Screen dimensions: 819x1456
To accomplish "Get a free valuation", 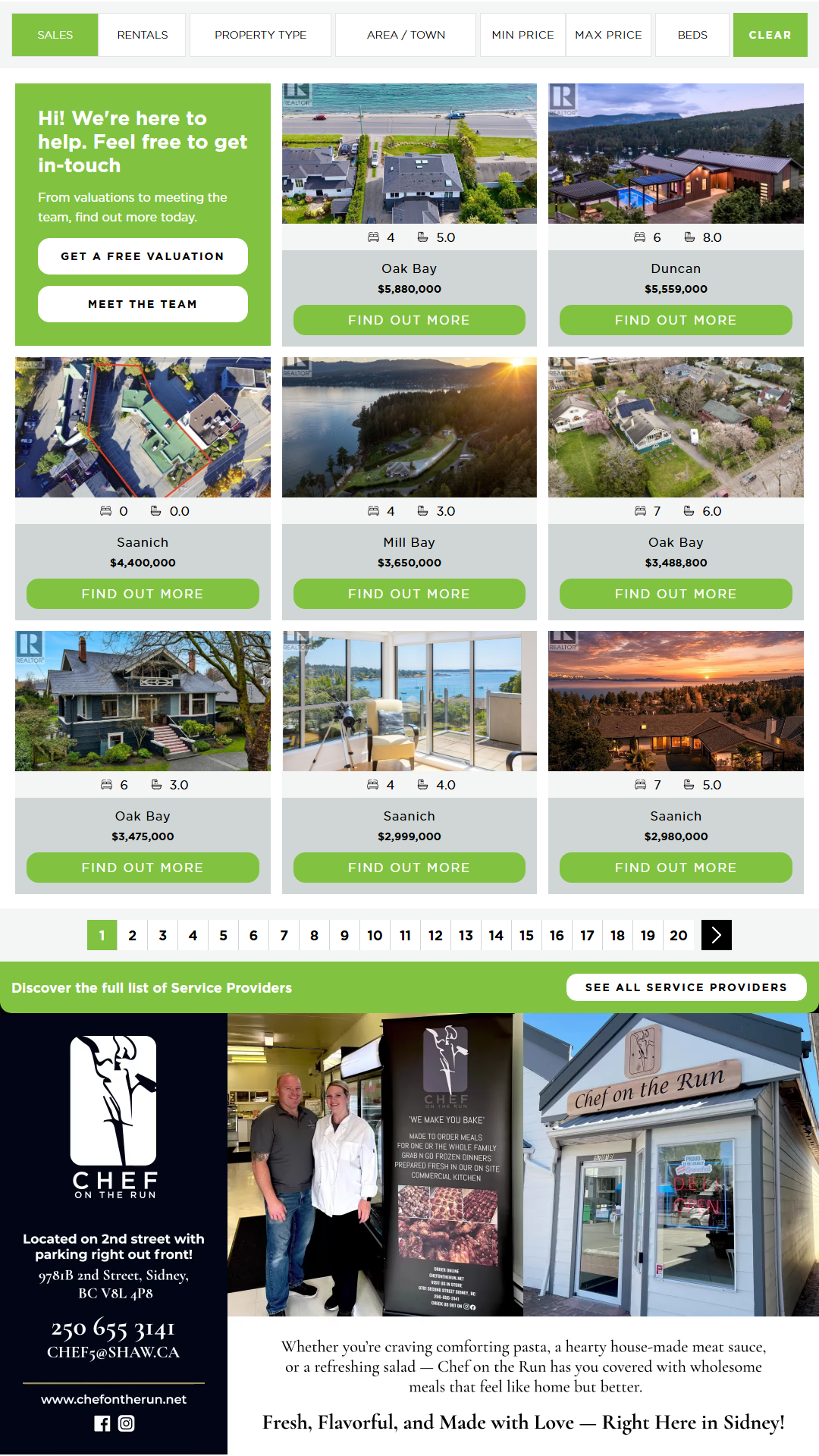I will [x=143, y=256].
